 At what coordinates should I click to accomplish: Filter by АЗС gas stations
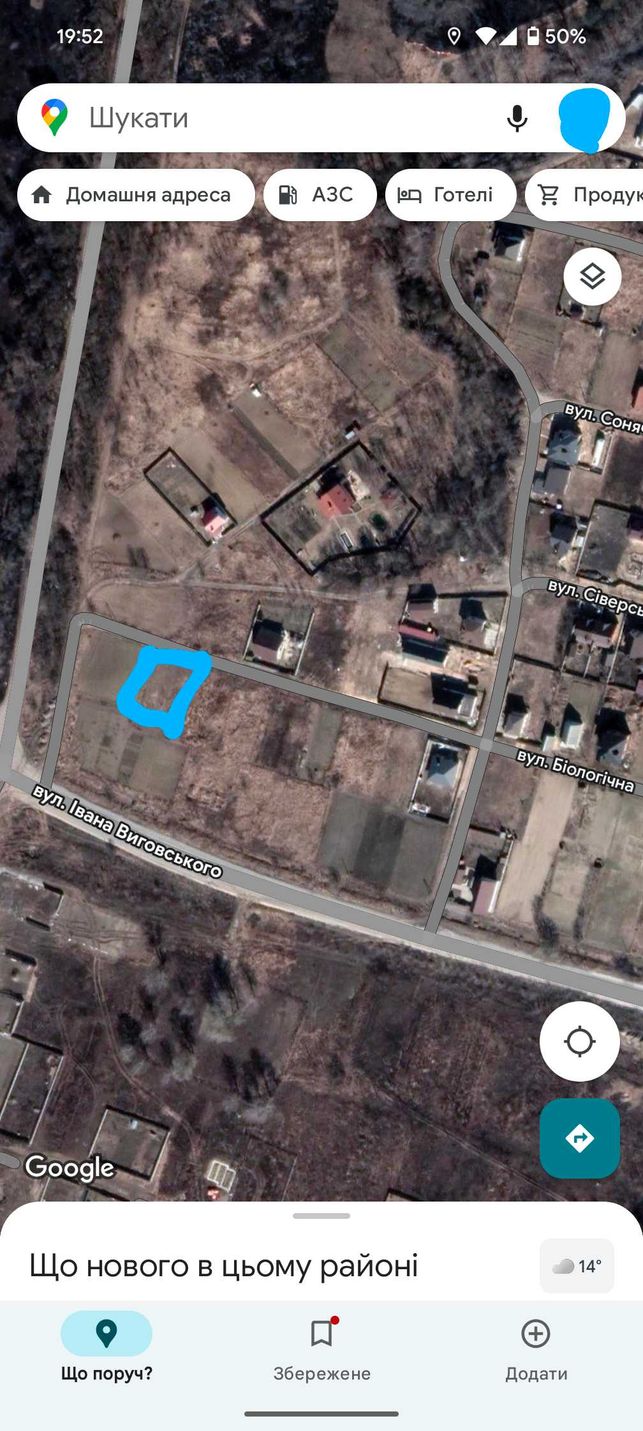pyautogui.click(x=320, y=195)
